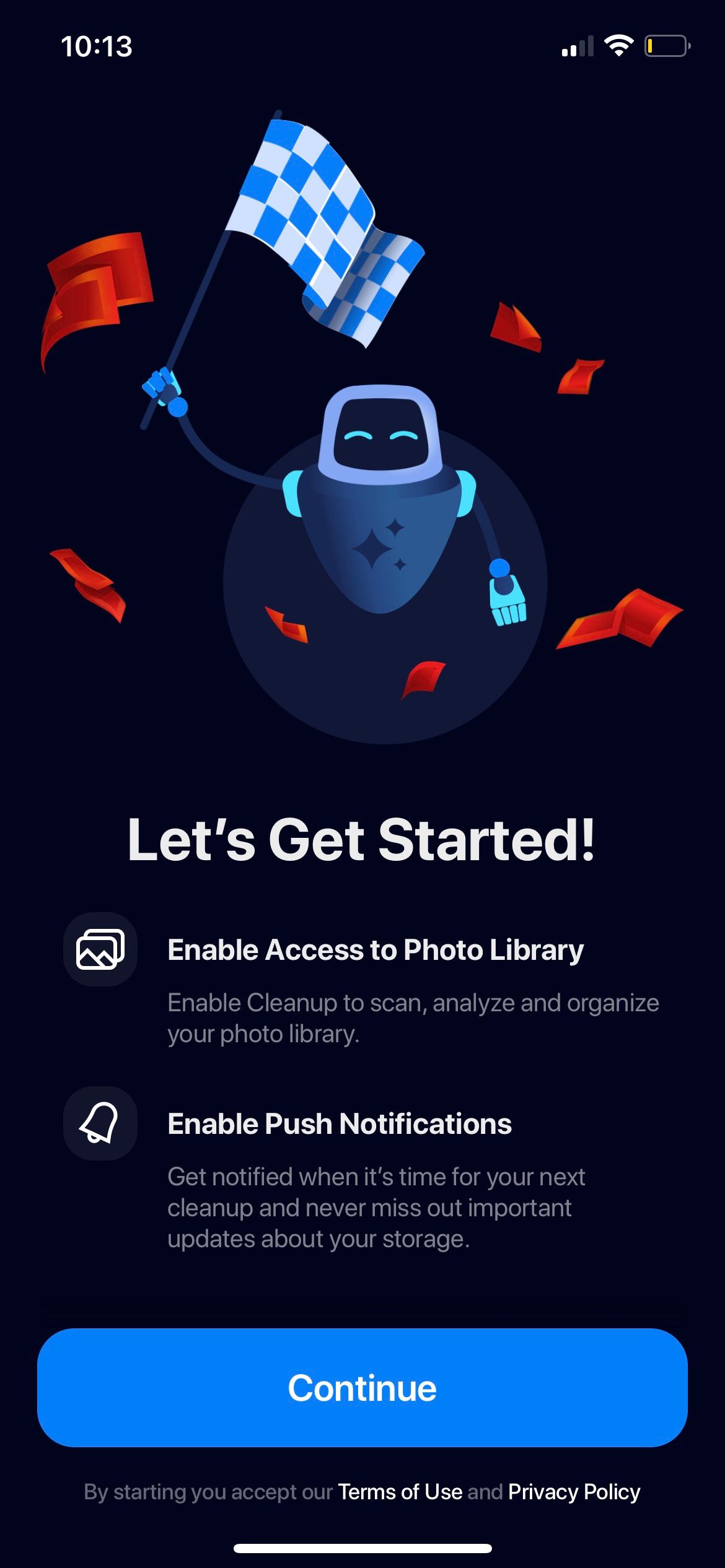Open the Privacy Policy link
The width and height of the screenshot is (725, 1568).
(574, 1492)
